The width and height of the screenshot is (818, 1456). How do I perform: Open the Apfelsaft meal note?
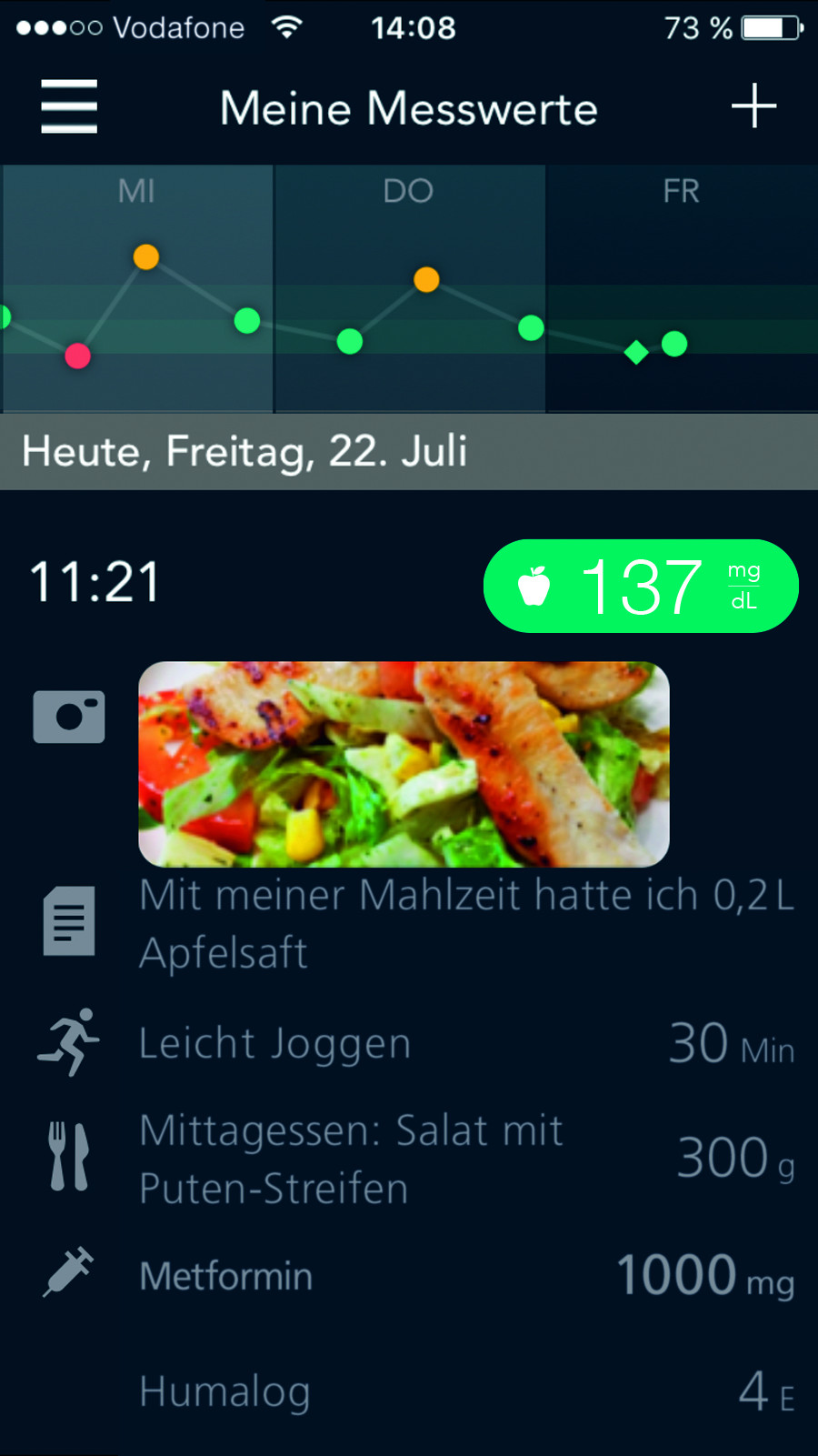[465, 923]
